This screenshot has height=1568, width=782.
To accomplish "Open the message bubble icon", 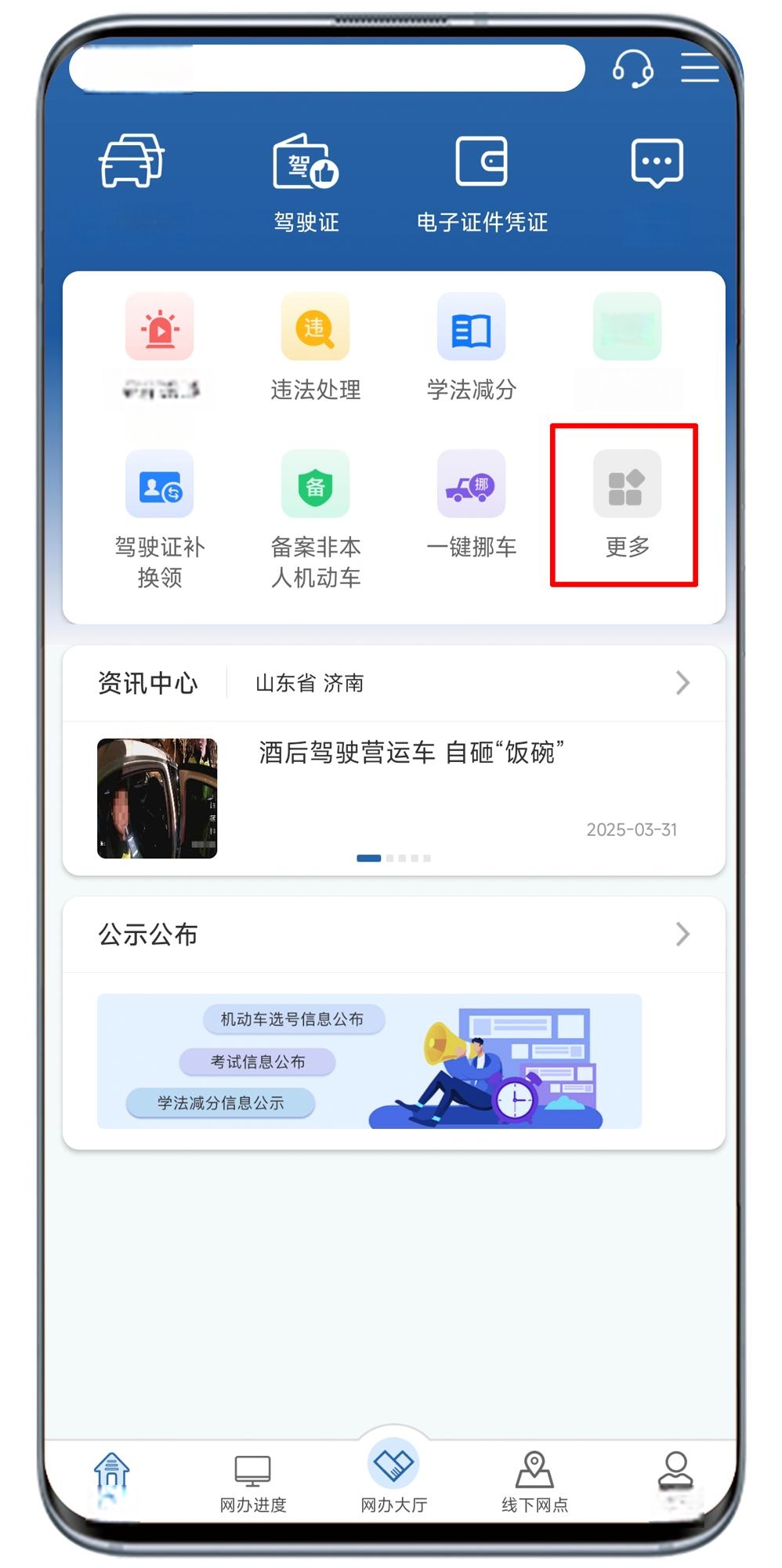I will (657, 163).
